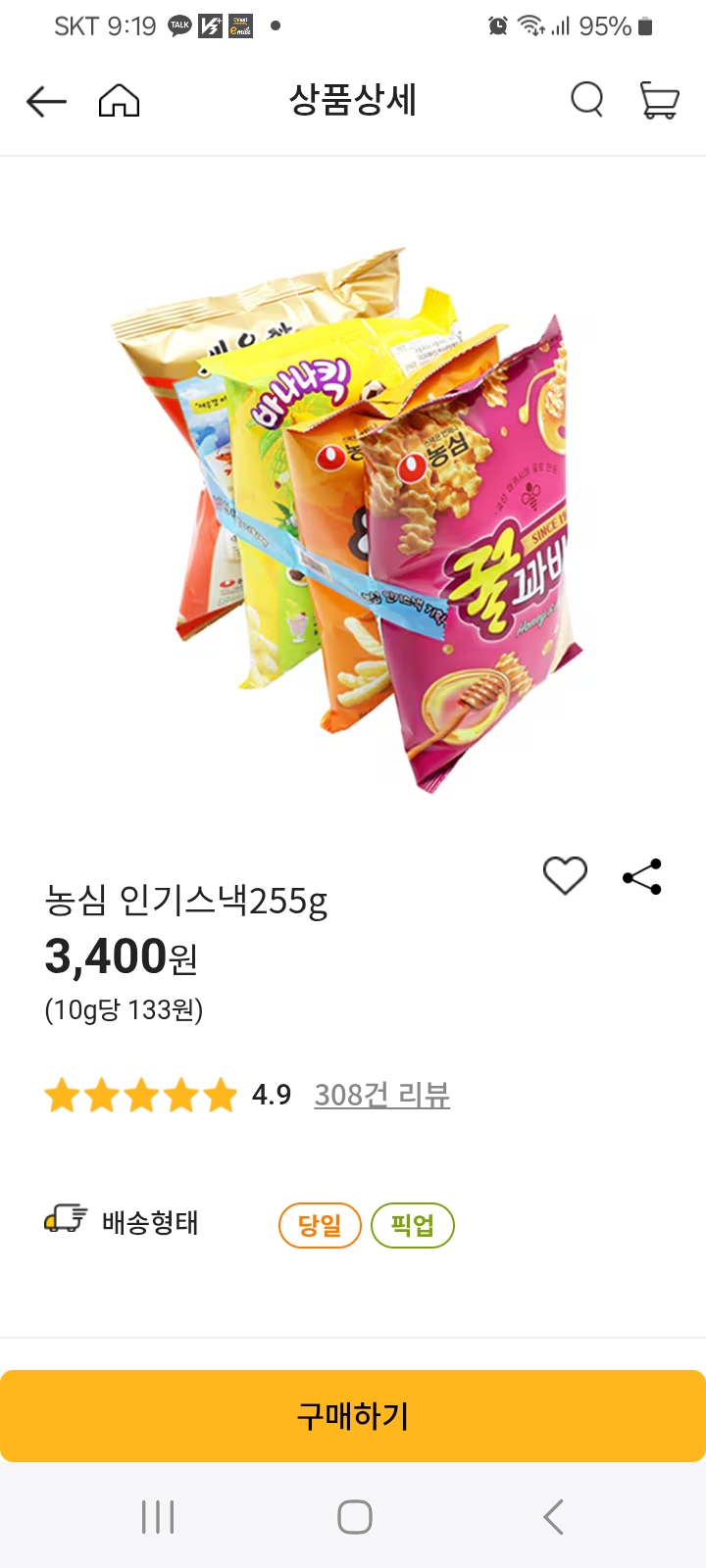Image resolution: width=706 pixels, height=1568 pixels.
Task: Open the 308건 리뷰 reviews link
Action: 382,1096
